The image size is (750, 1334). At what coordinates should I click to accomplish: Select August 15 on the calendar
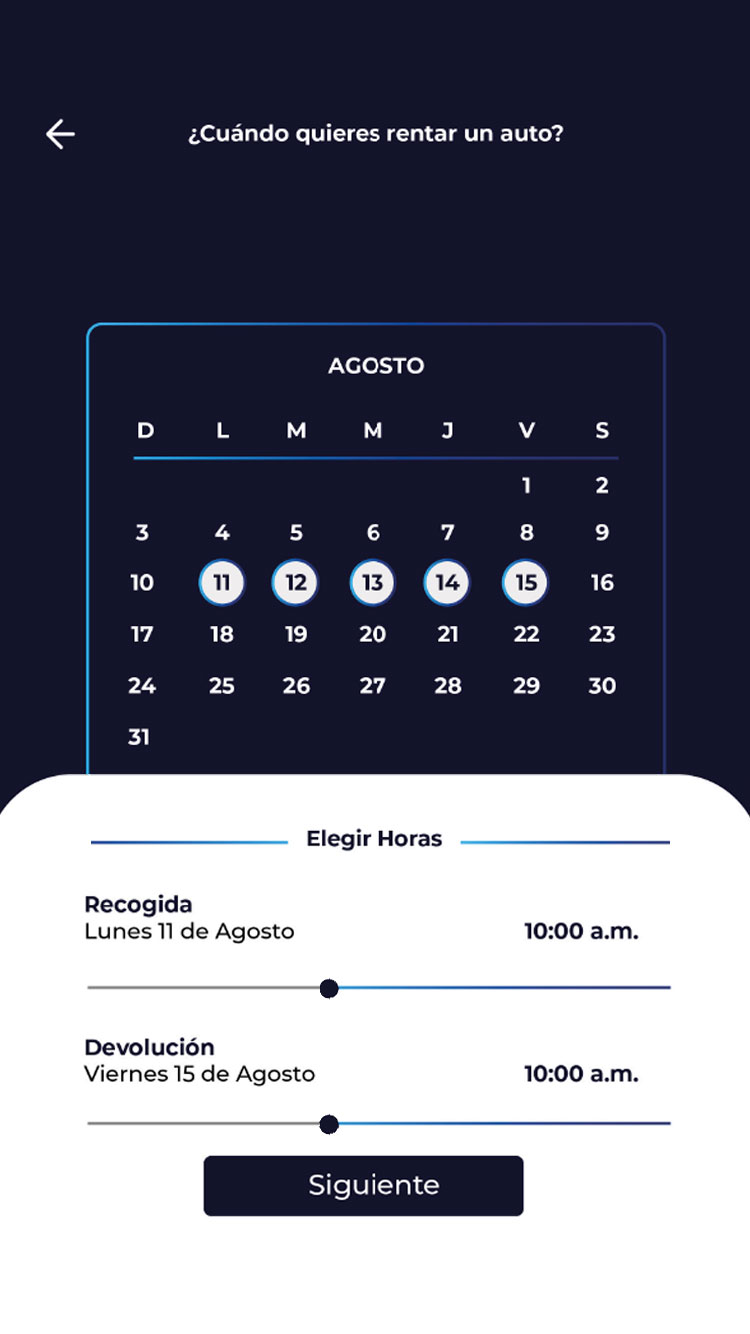(525, 583)
